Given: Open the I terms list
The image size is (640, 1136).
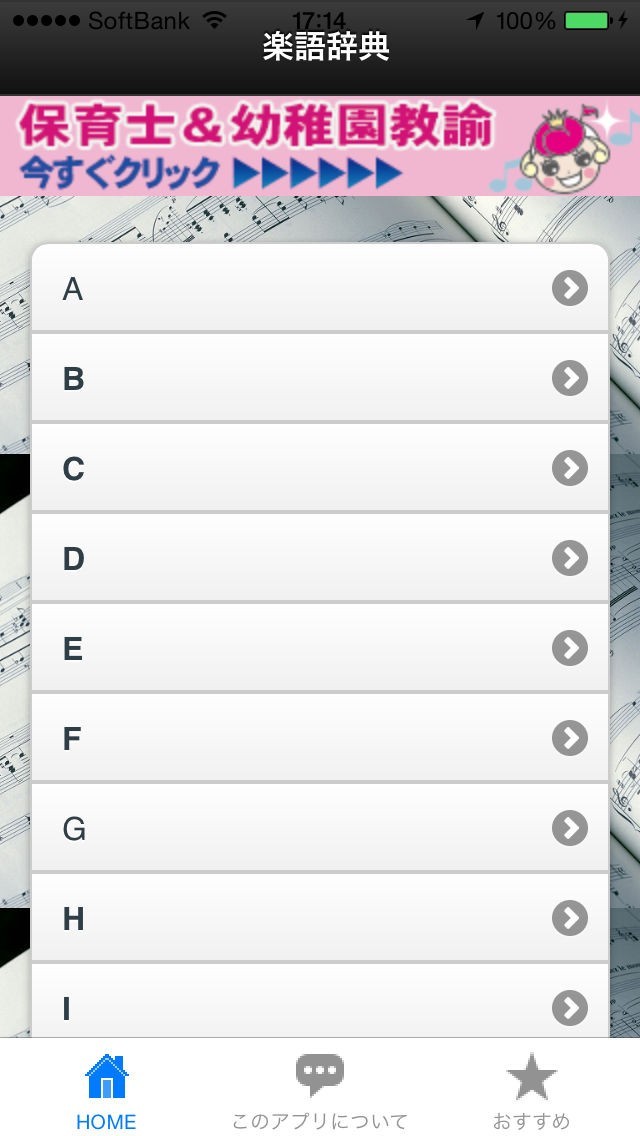Looking at the screenshot, I should point(320,1004).
